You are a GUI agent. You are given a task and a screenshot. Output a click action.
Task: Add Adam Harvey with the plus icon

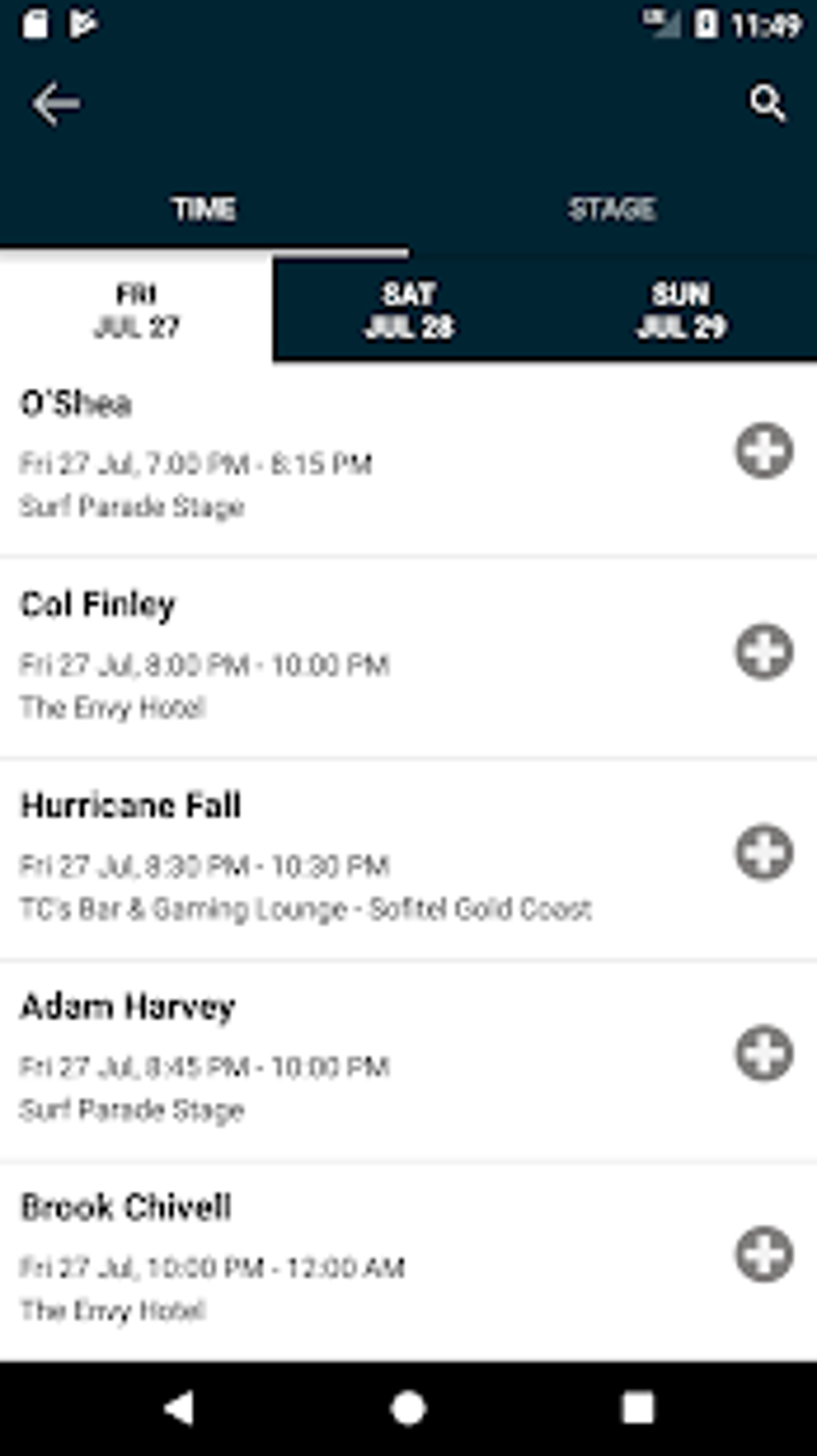click(764, 1053)
